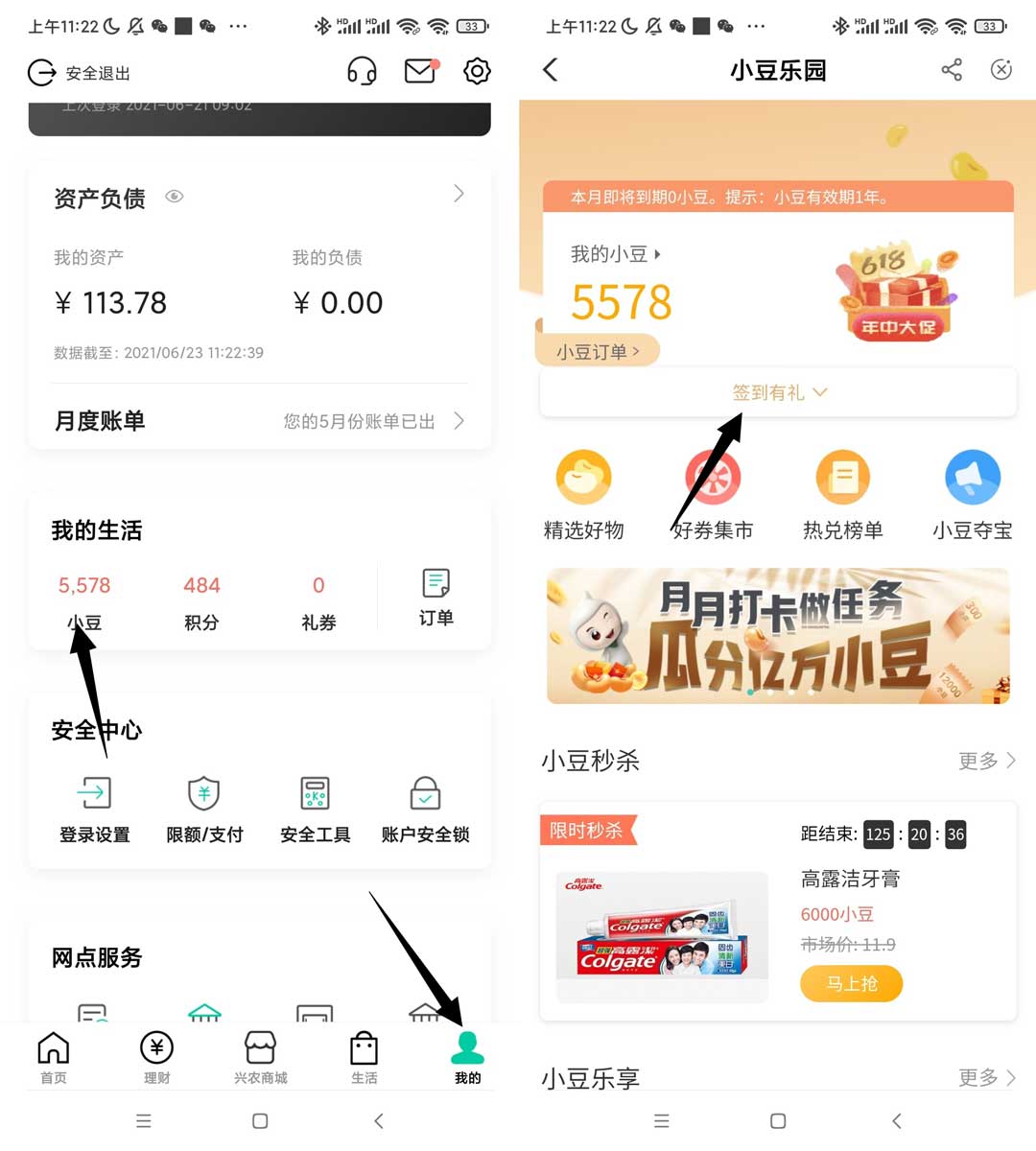Open 小豆订单 orders chip
1036x1151 pixels.
point(597,351)
